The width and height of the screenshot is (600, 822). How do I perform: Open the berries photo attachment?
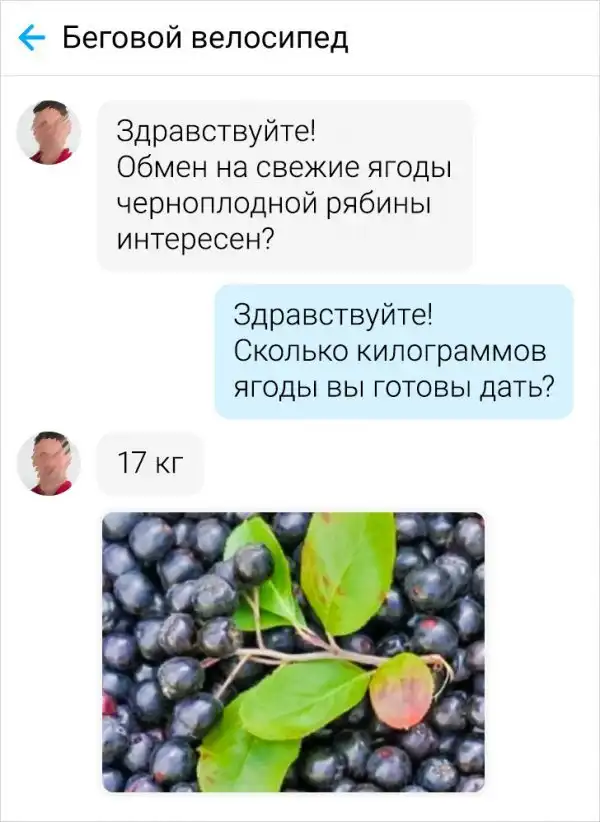(x=293, y=652)
